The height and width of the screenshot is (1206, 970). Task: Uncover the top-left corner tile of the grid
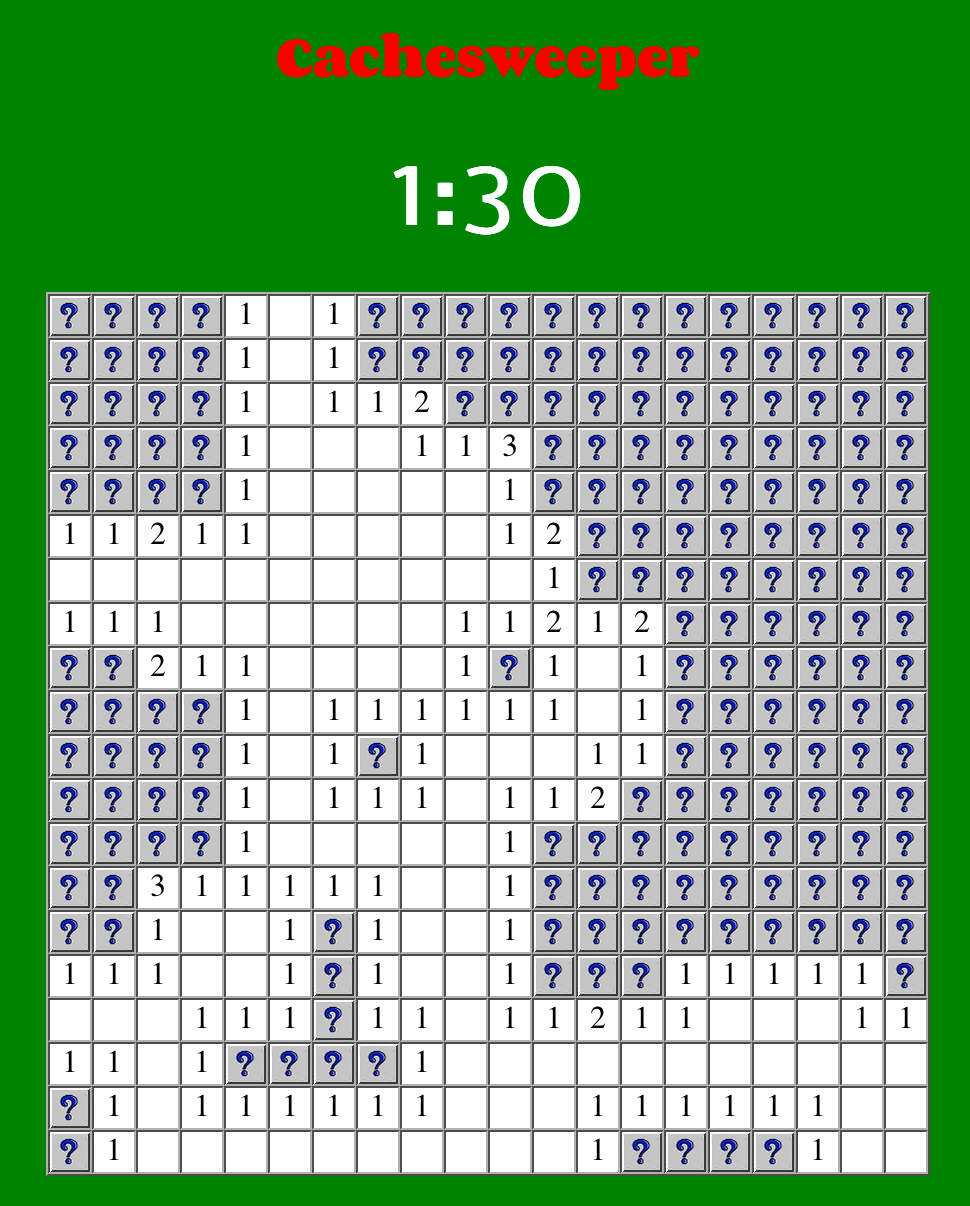coord(70,317)
